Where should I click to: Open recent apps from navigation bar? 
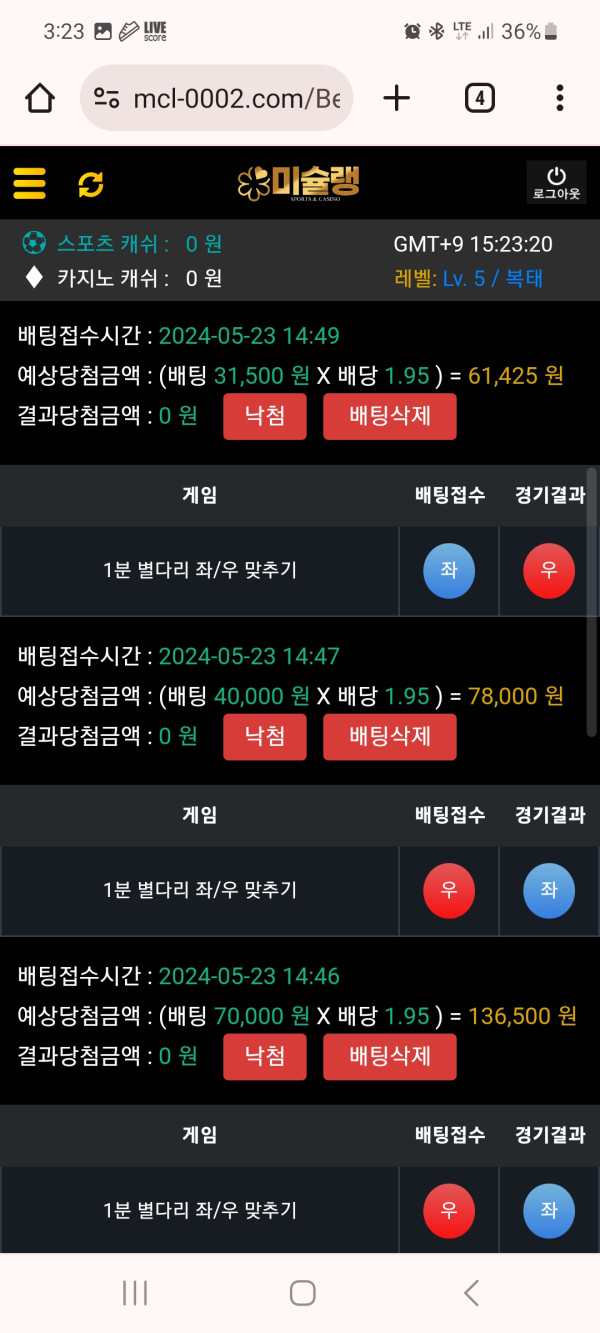135,1293
